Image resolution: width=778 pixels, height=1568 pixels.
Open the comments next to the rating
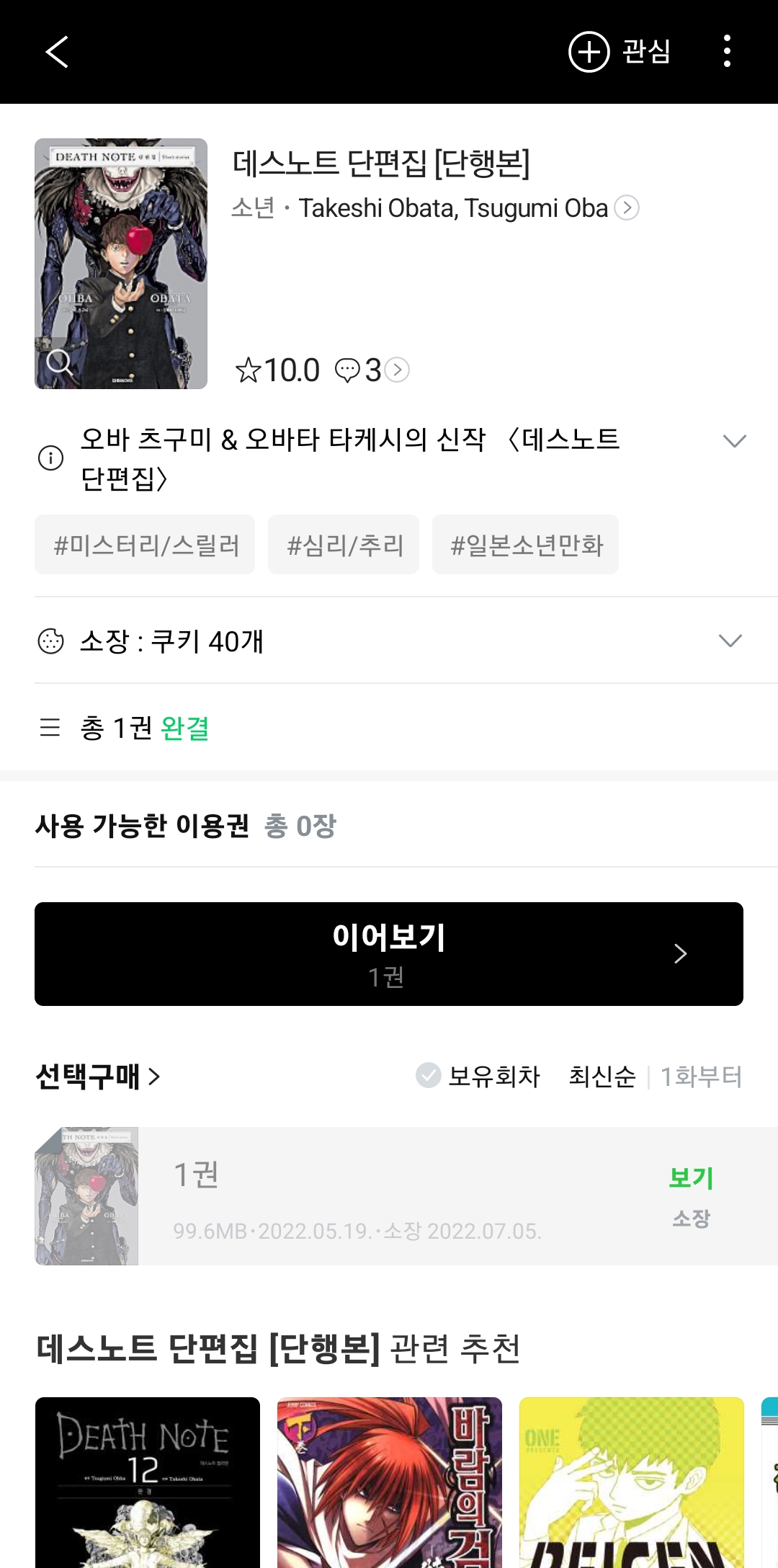372,370
